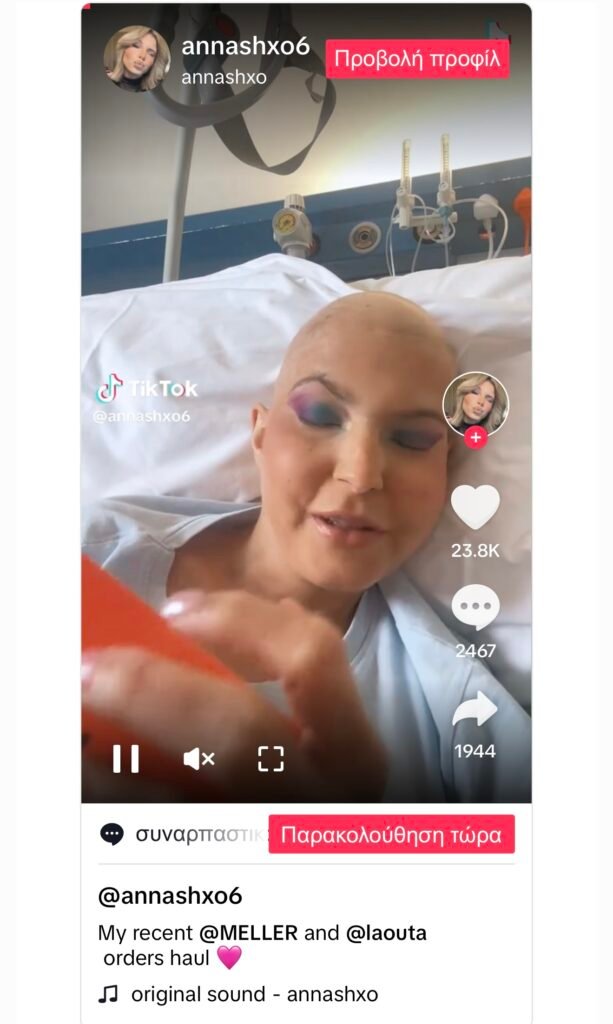Open the @MELLER mention
This screenshot has width=613, height=1024.
pyautogui.click(x=248, y=933)
